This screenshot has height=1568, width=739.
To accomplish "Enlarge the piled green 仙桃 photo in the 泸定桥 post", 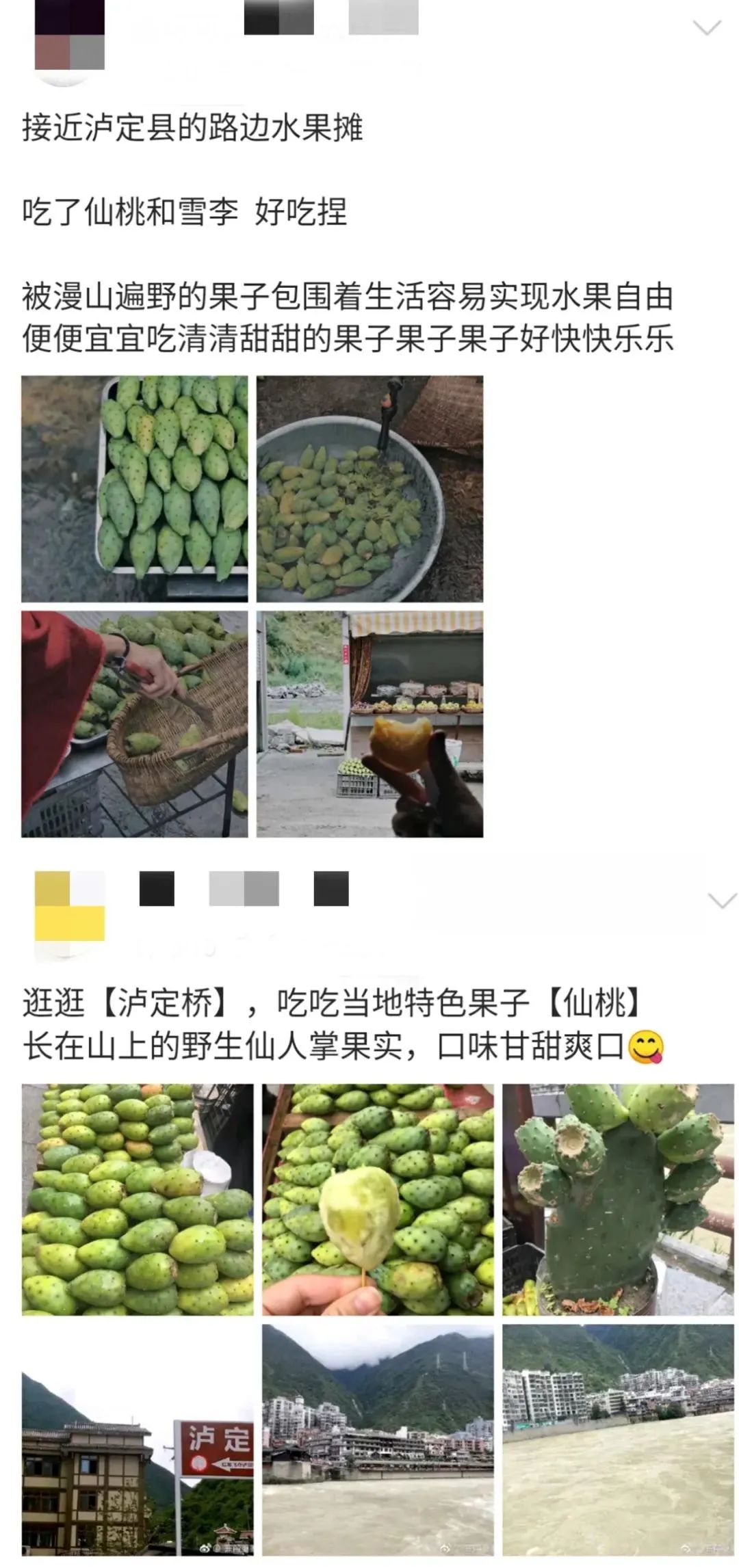I will tap(138, 1199).
